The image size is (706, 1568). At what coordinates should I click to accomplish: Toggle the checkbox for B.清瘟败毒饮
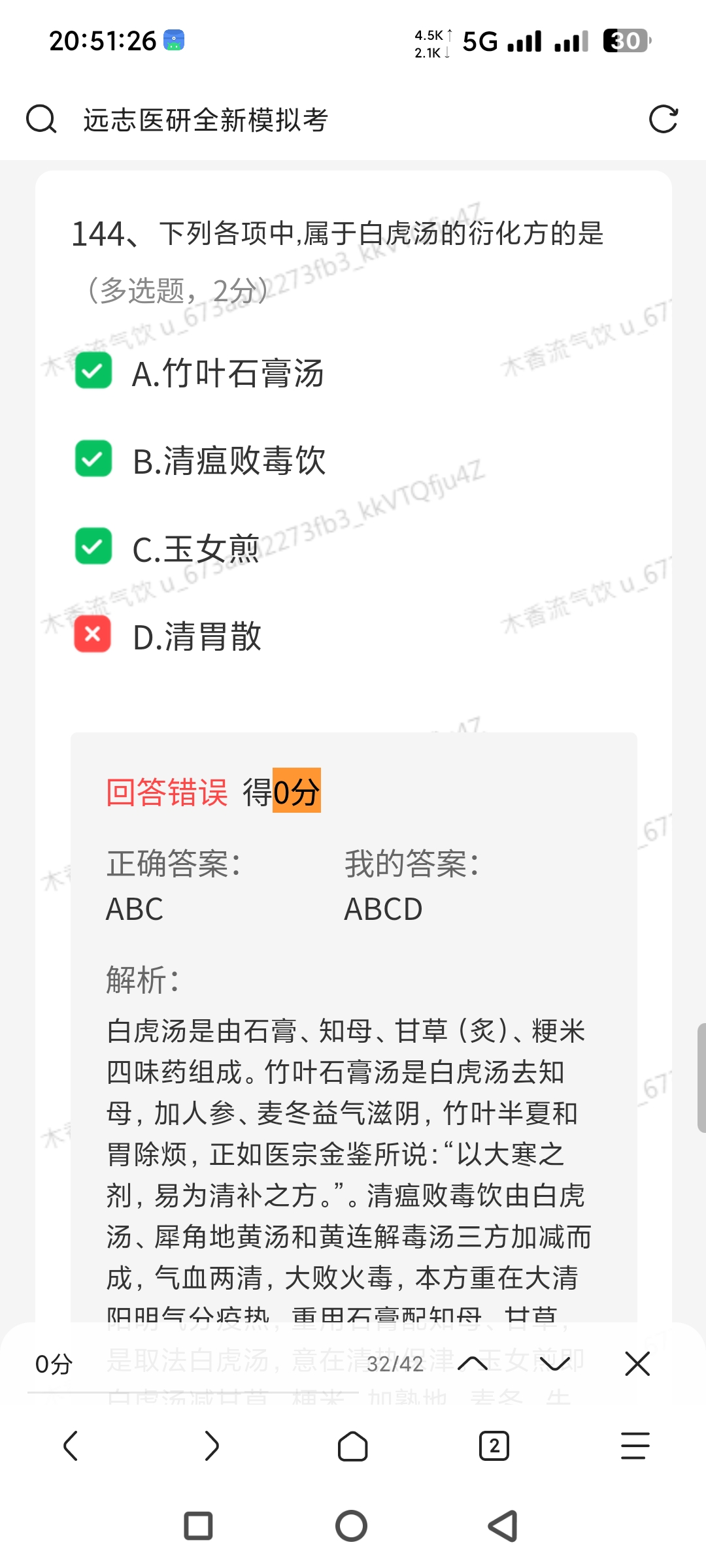point(93,459)
